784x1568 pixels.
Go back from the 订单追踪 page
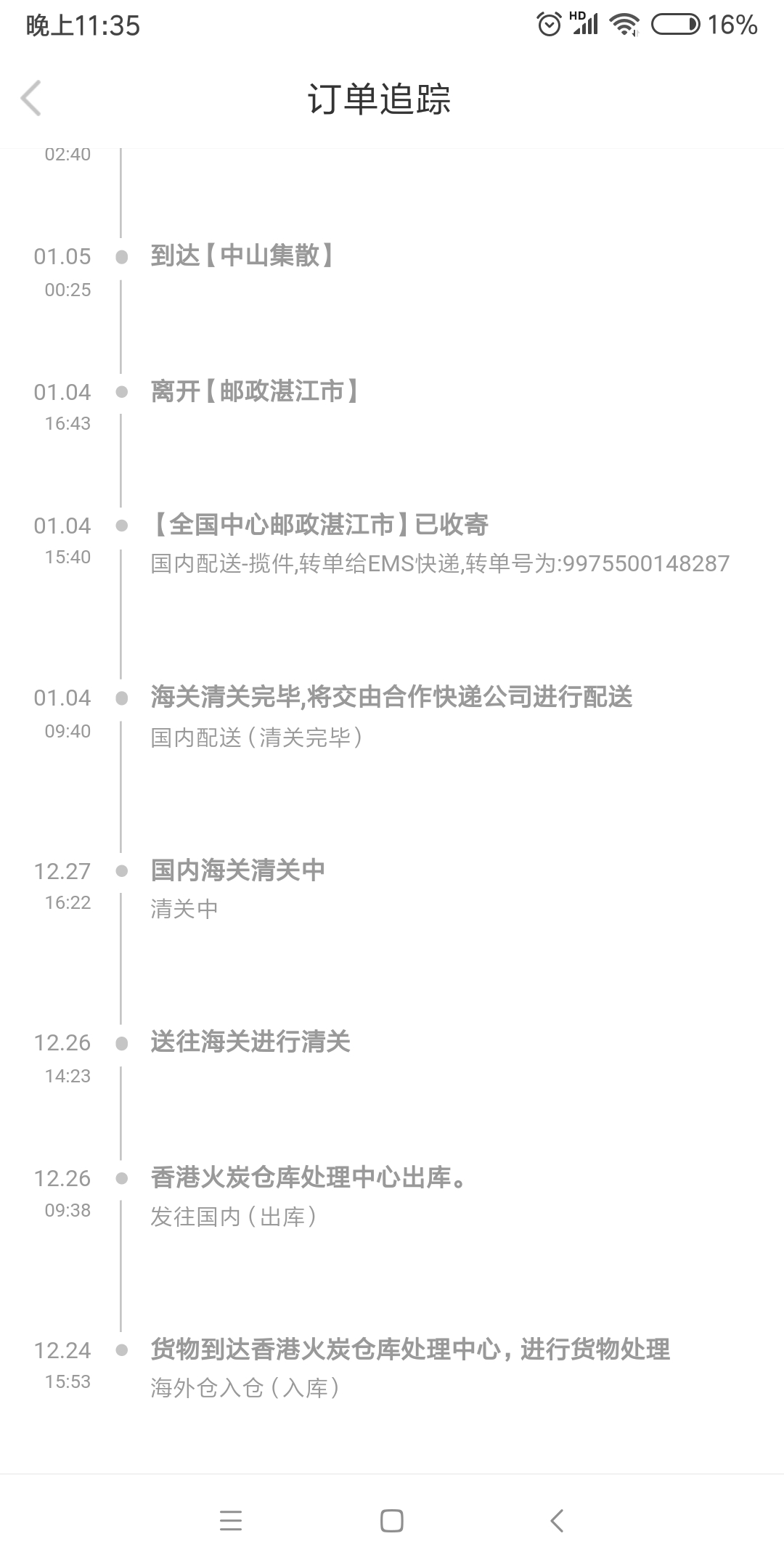[31, 98]
